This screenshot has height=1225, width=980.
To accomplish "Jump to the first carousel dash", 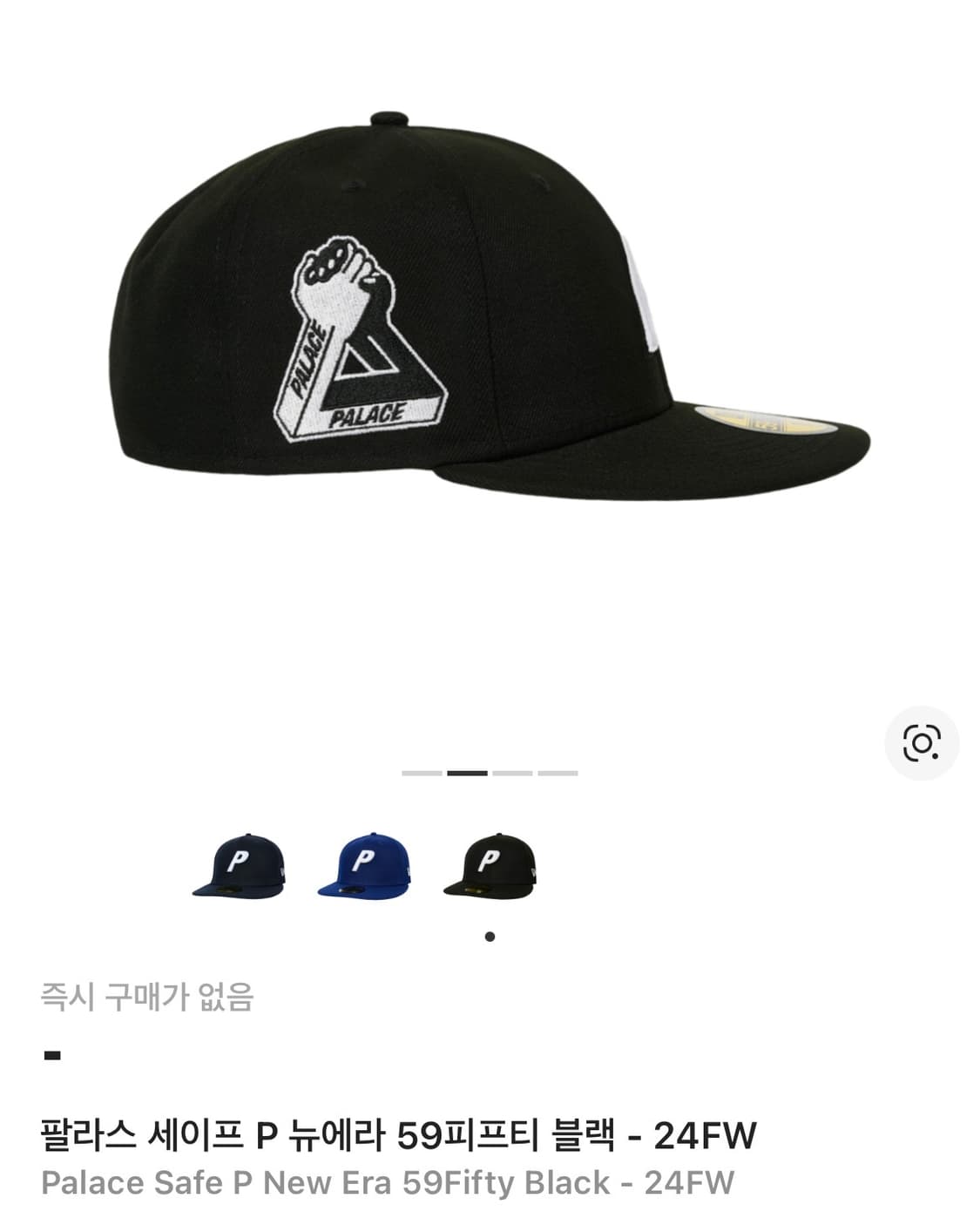I will pos(422,772).
